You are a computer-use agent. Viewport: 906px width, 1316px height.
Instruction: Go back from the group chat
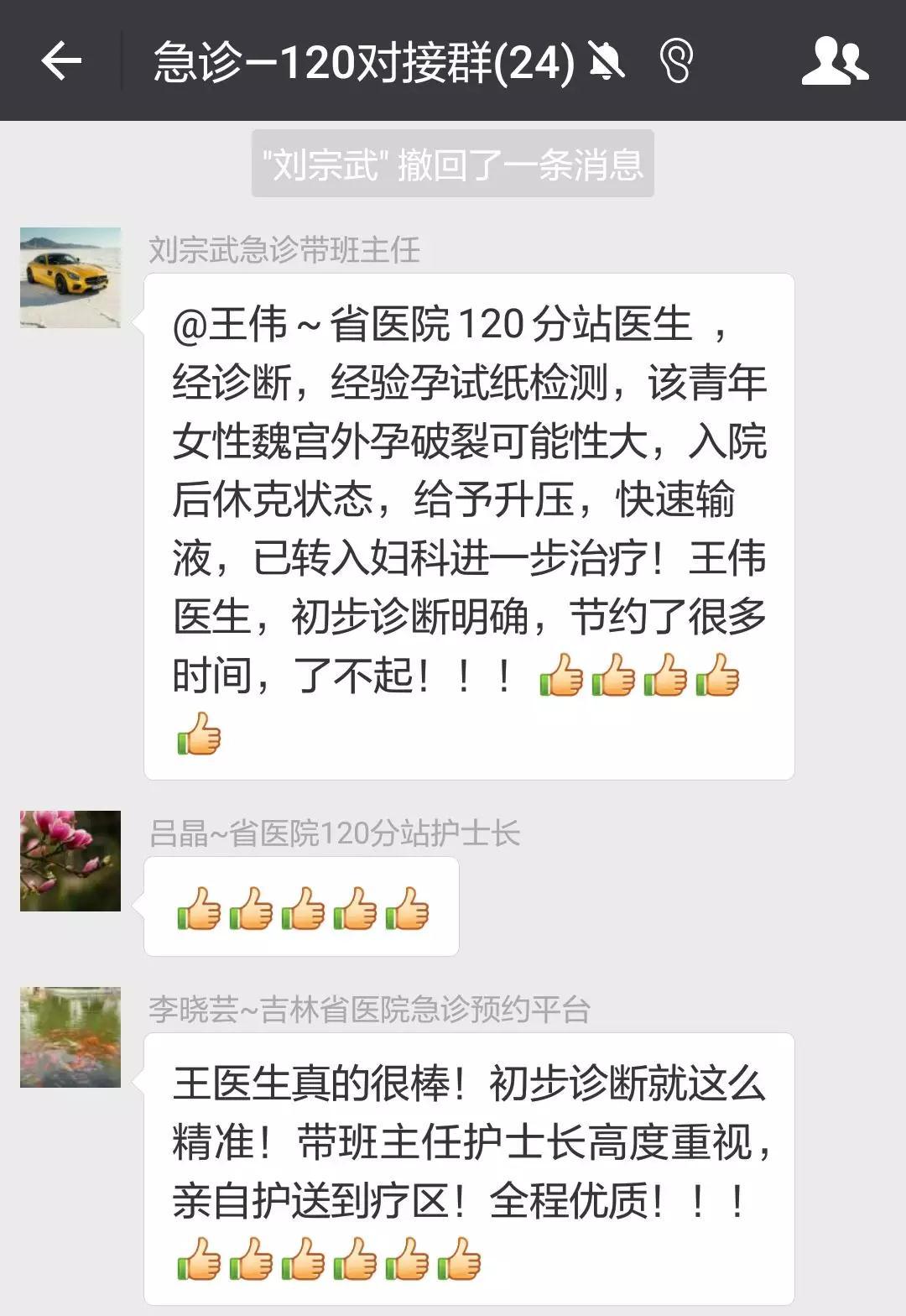coord(61,60)
